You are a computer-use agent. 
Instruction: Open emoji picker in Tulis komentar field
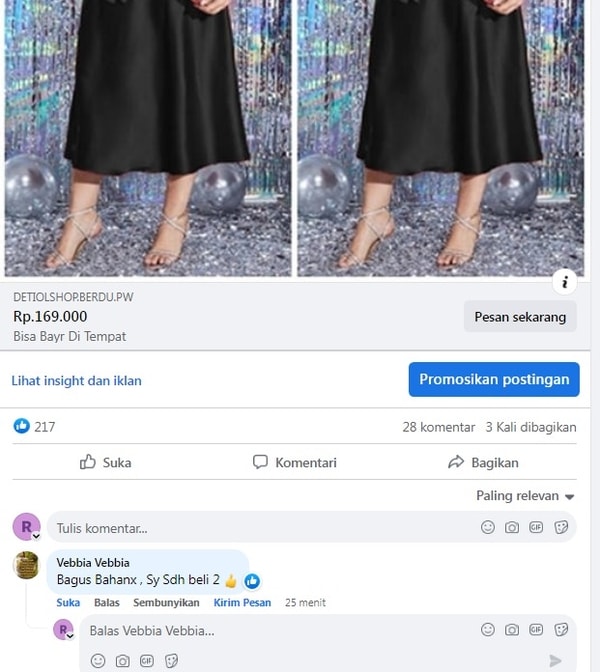click(x=488, y=527)
